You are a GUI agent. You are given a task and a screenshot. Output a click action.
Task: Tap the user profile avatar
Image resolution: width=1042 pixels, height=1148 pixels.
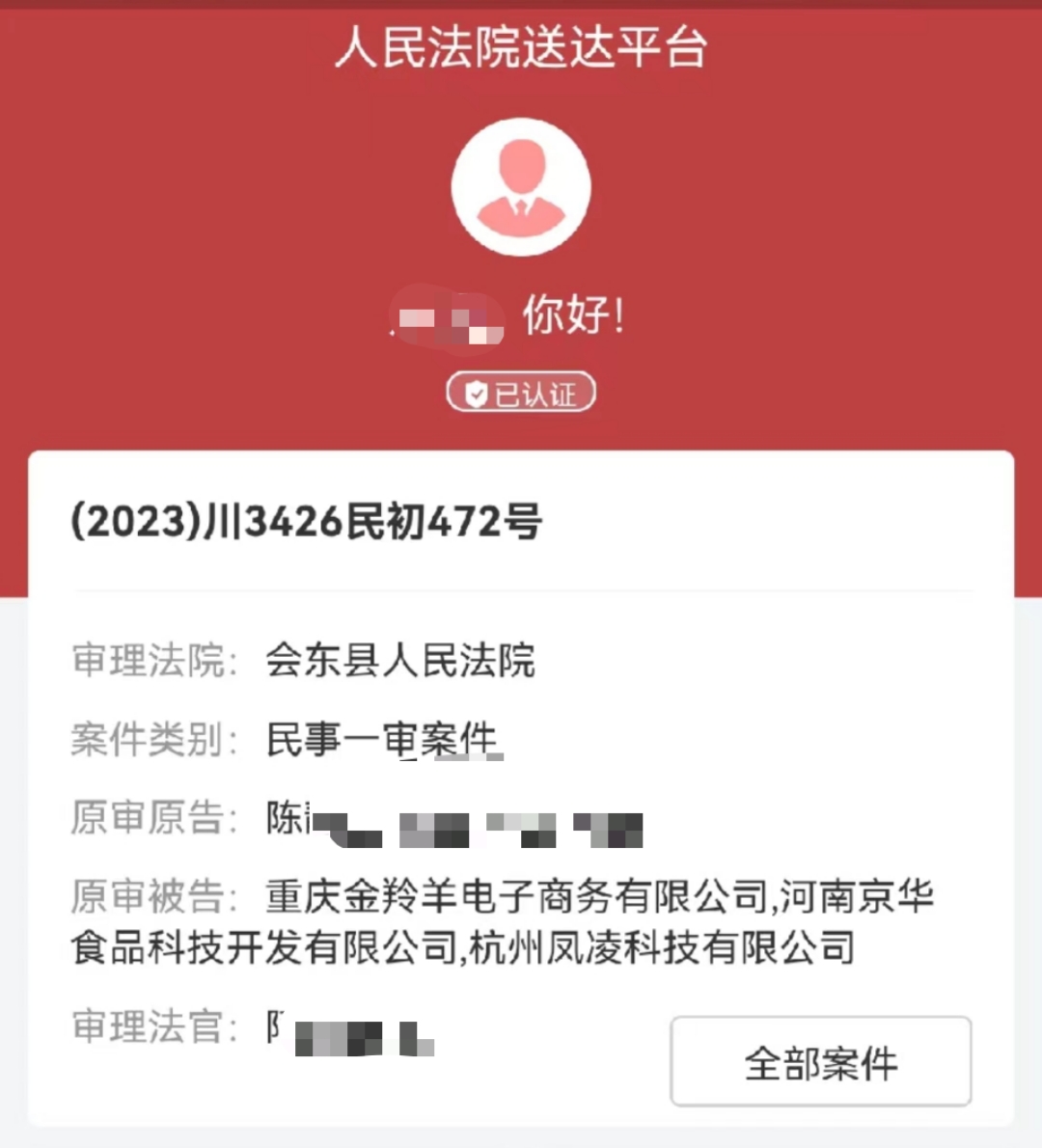(521, 187)
